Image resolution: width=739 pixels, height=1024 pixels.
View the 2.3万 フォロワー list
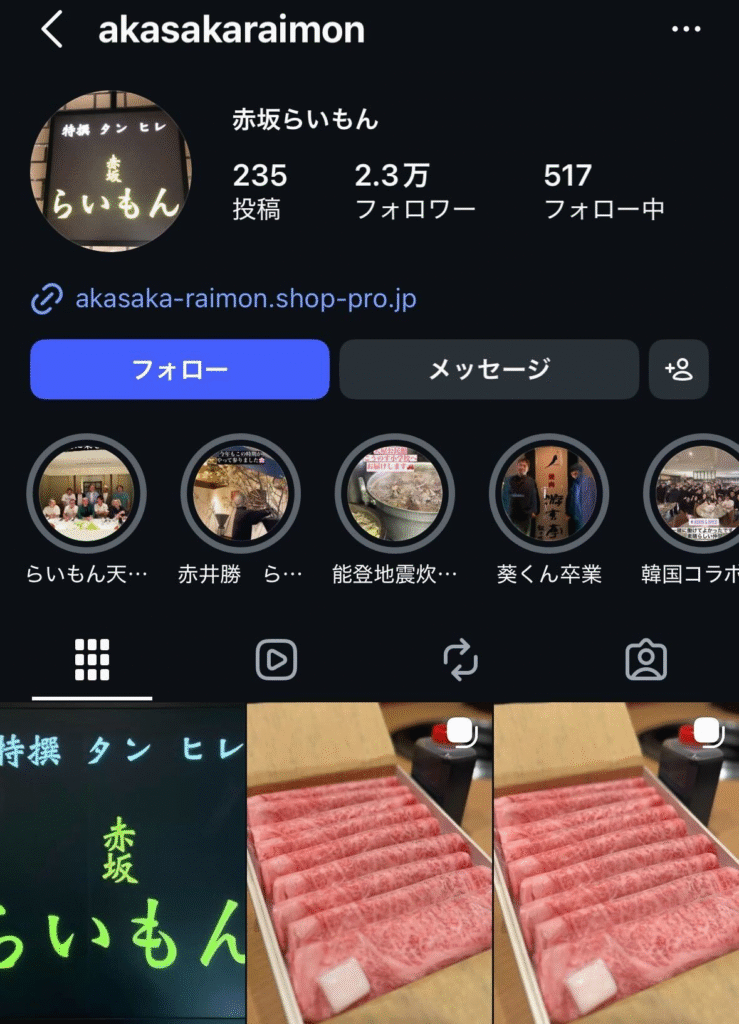pos(415,191)
